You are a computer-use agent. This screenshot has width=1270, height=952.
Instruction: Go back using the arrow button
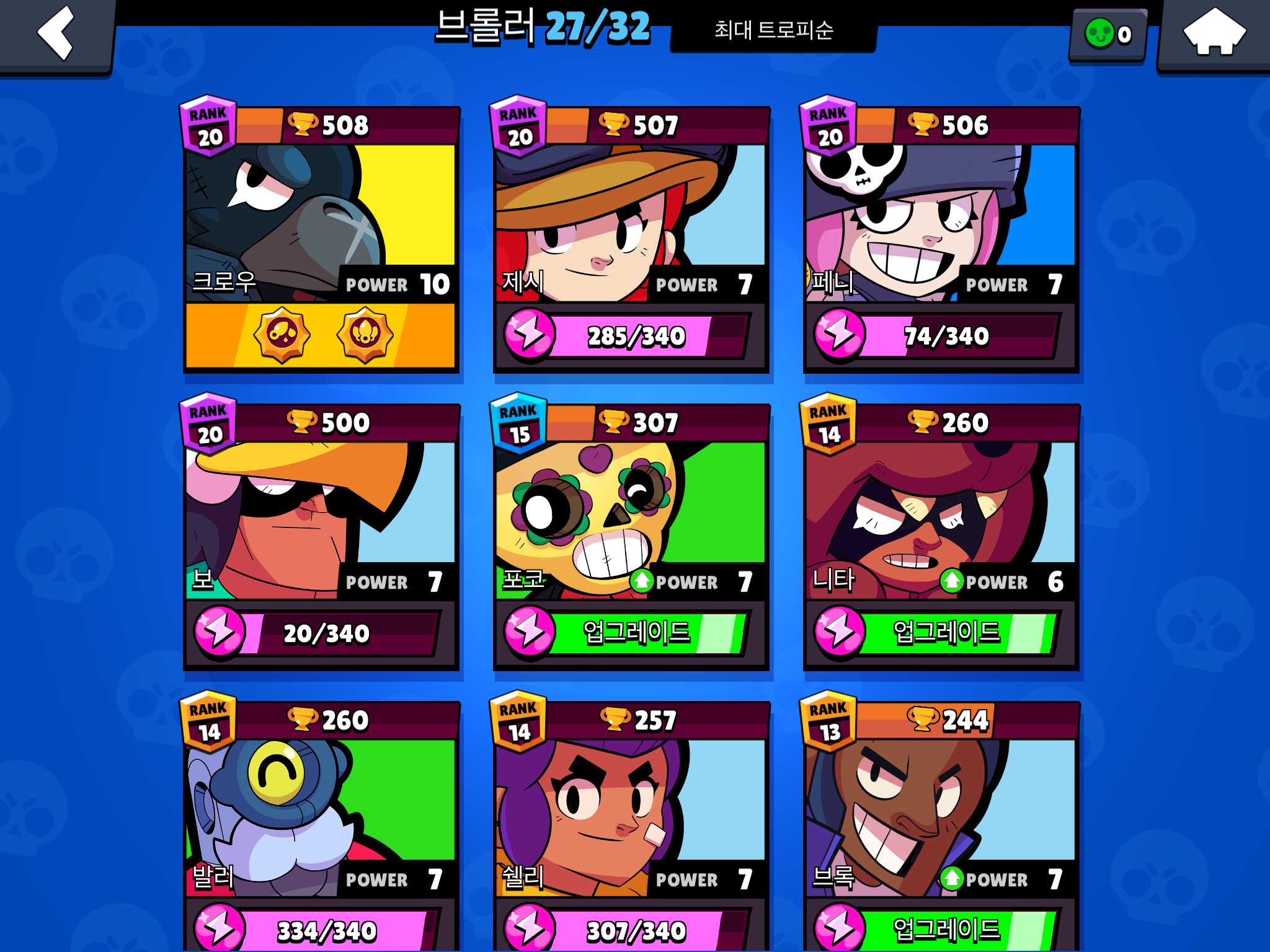[x=57, y=34]
